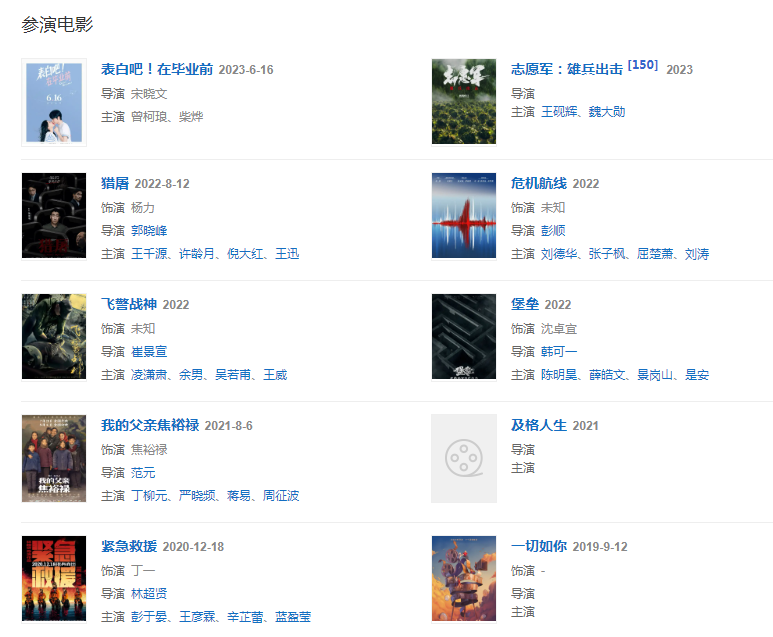Open actor 魏大勋's page

tap(606, 112)
